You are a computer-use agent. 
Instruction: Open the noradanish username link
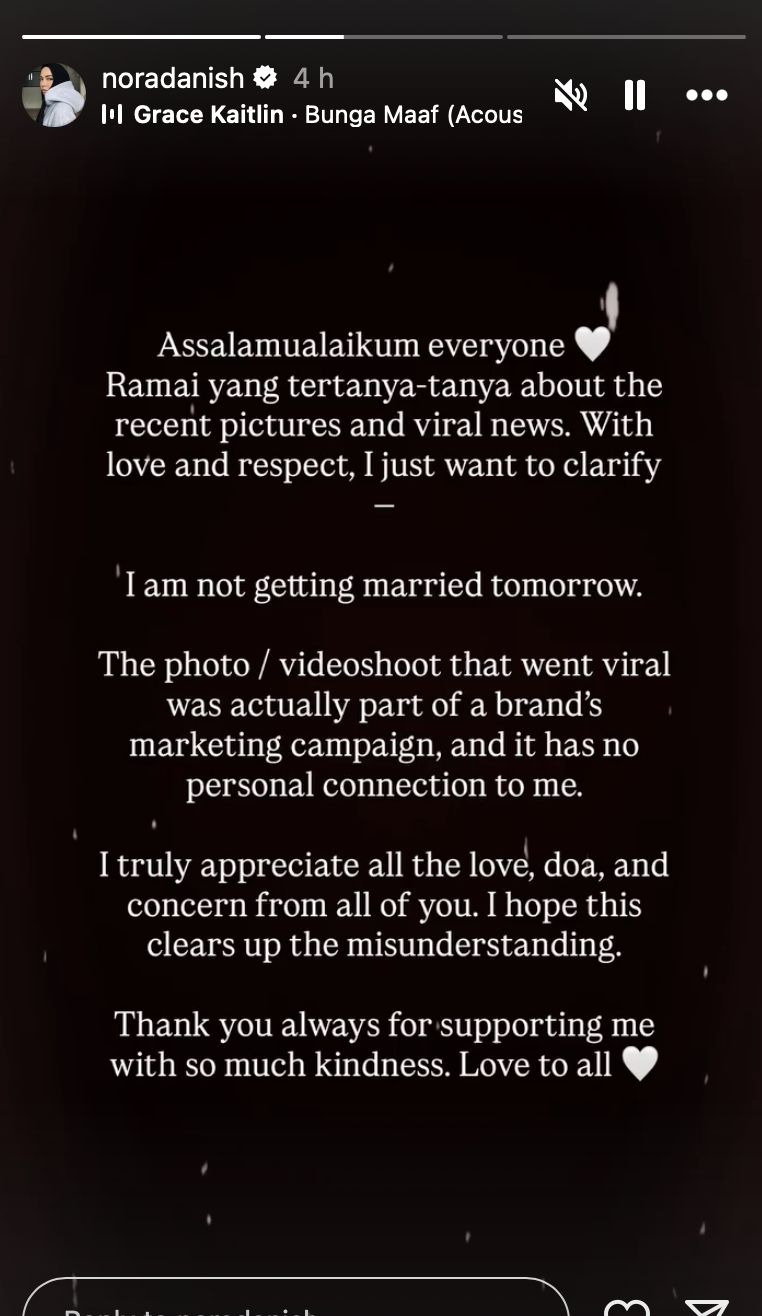(x=173, y=78)
